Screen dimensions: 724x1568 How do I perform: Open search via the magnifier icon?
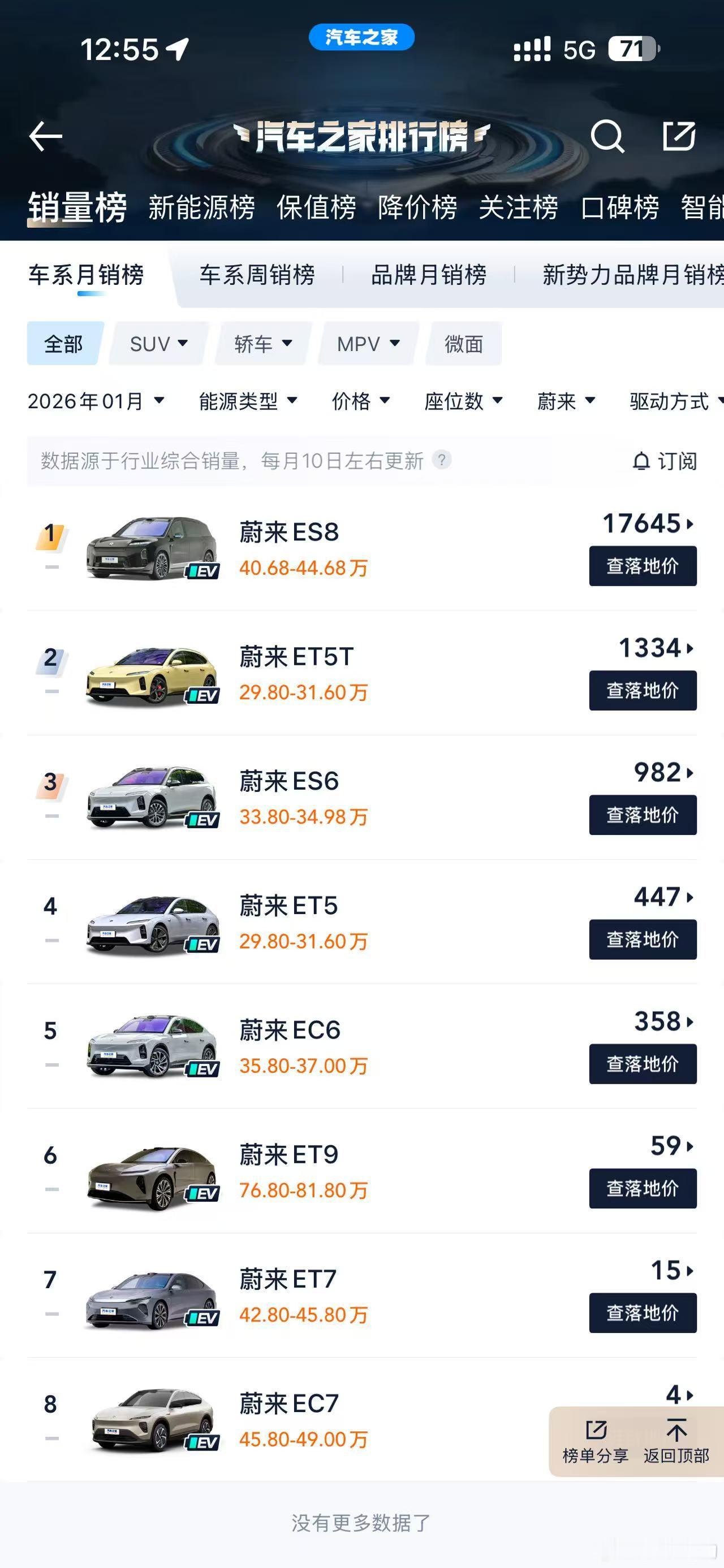click(x=607, y=137)
